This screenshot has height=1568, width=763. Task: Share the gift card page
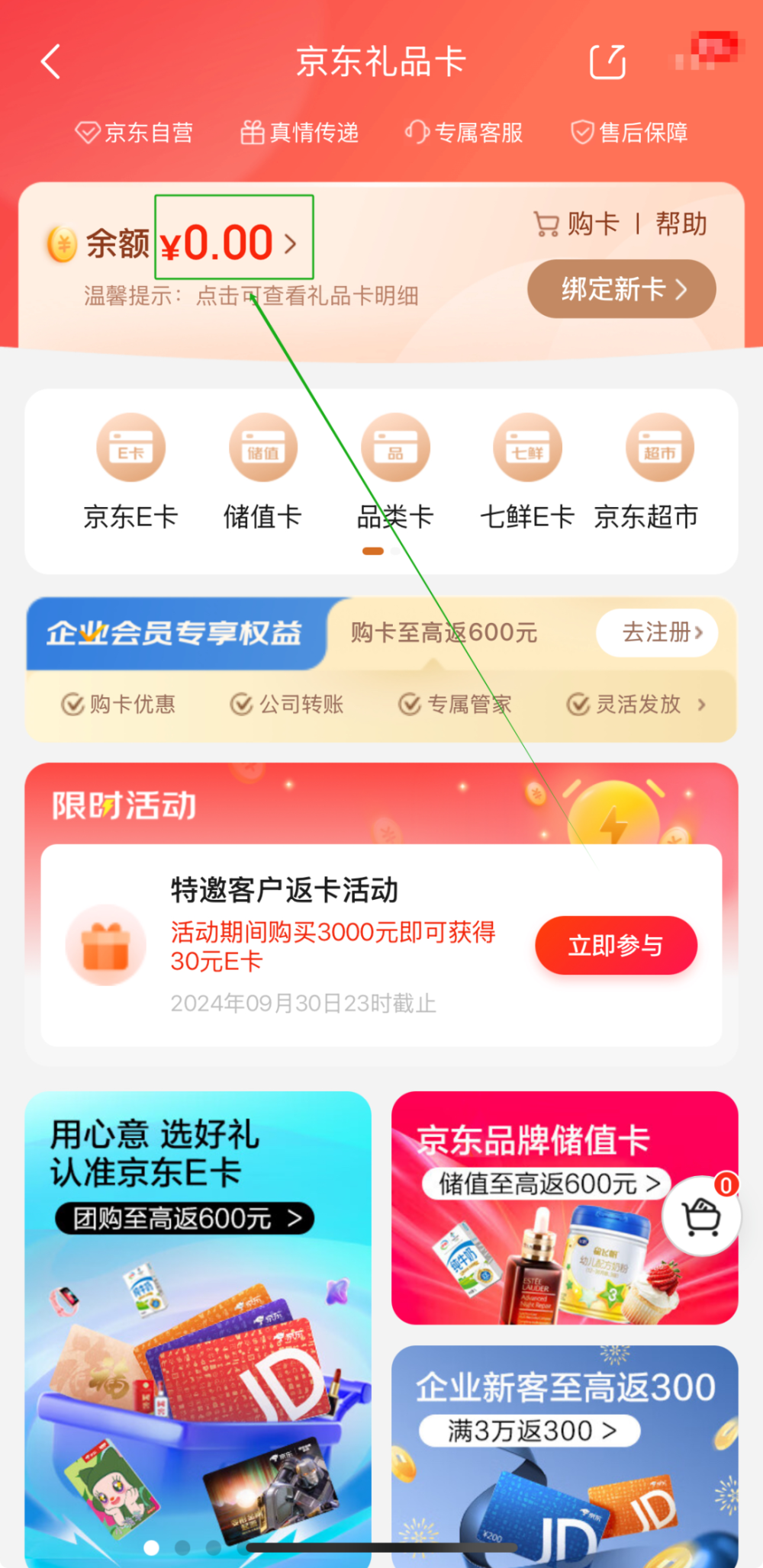pos(607,62)
